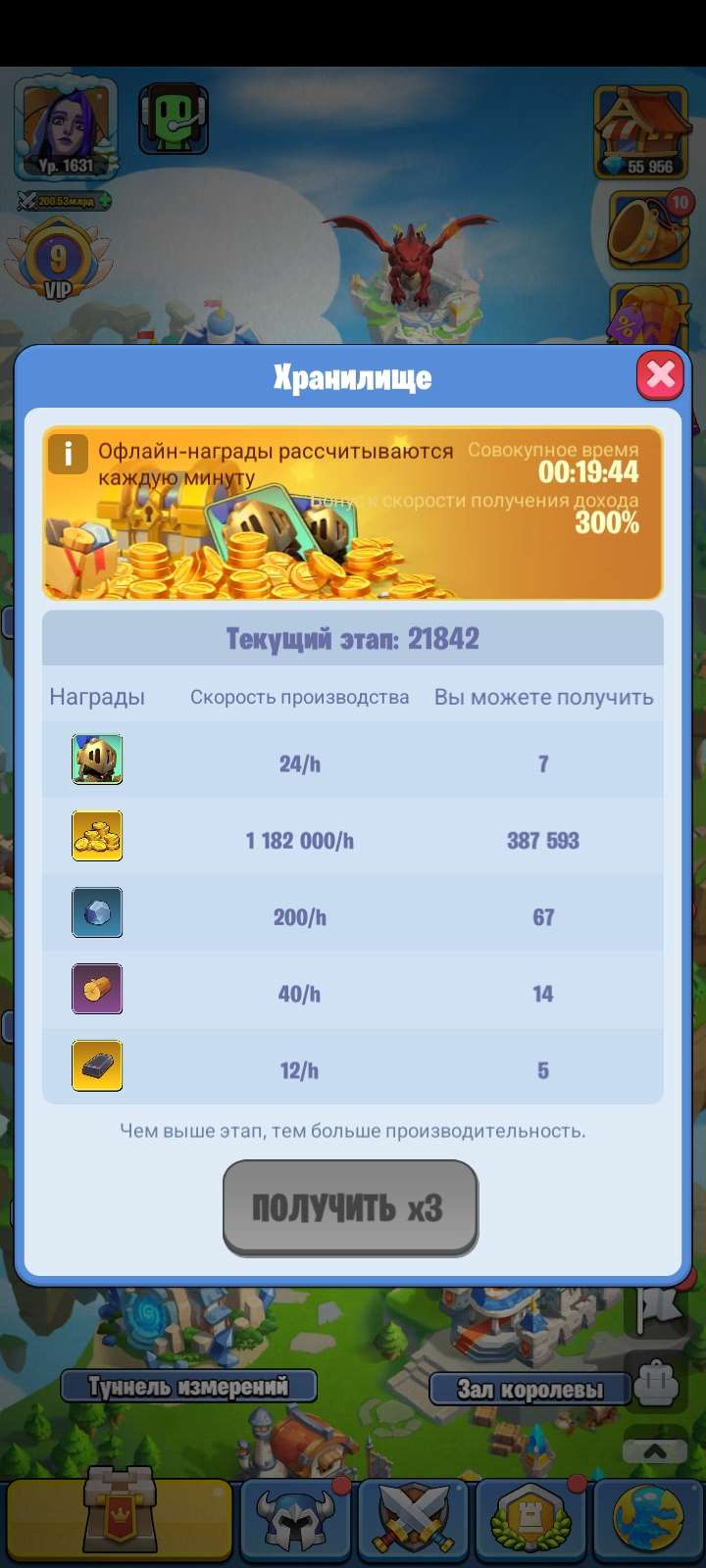Tap the dark ingot reward with 12/h rate
706x1568 pixels.
click(x=97, y=1065)
